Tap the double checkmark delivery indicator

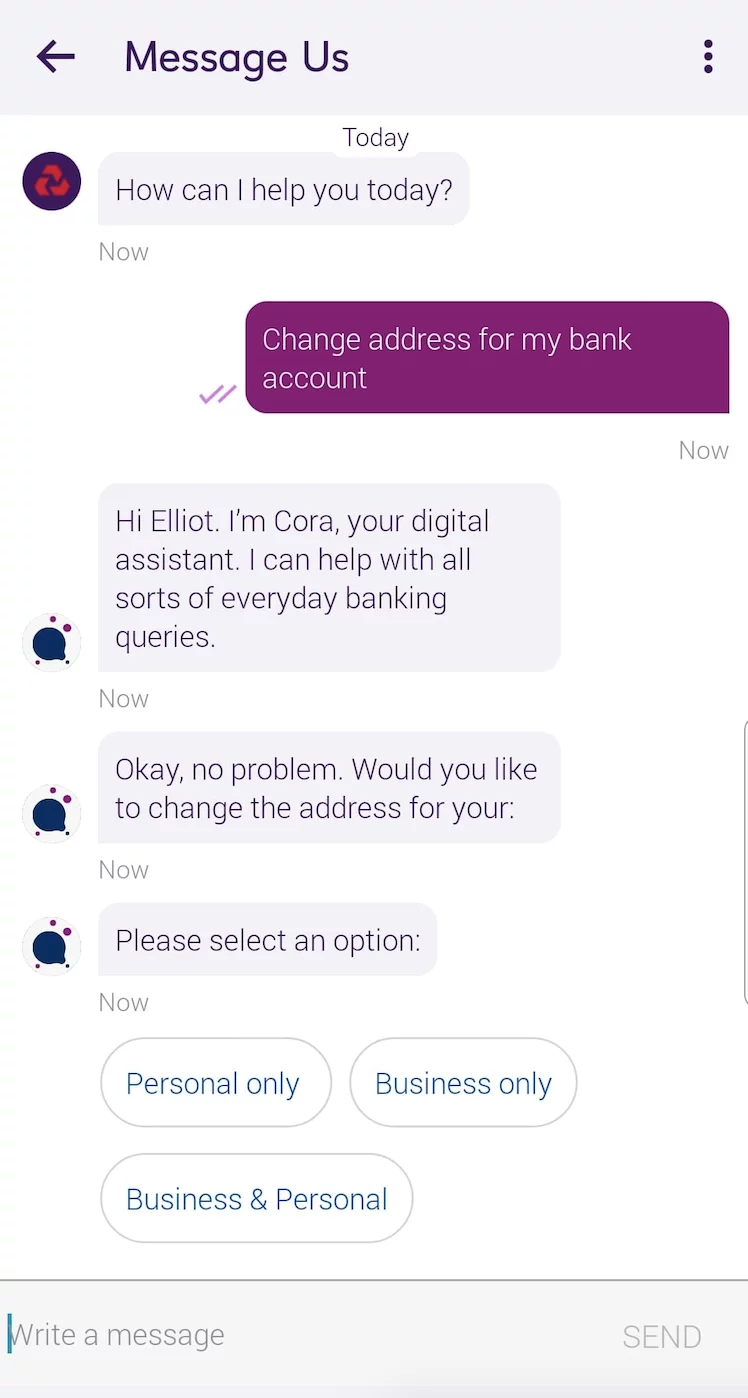(216, 395)
